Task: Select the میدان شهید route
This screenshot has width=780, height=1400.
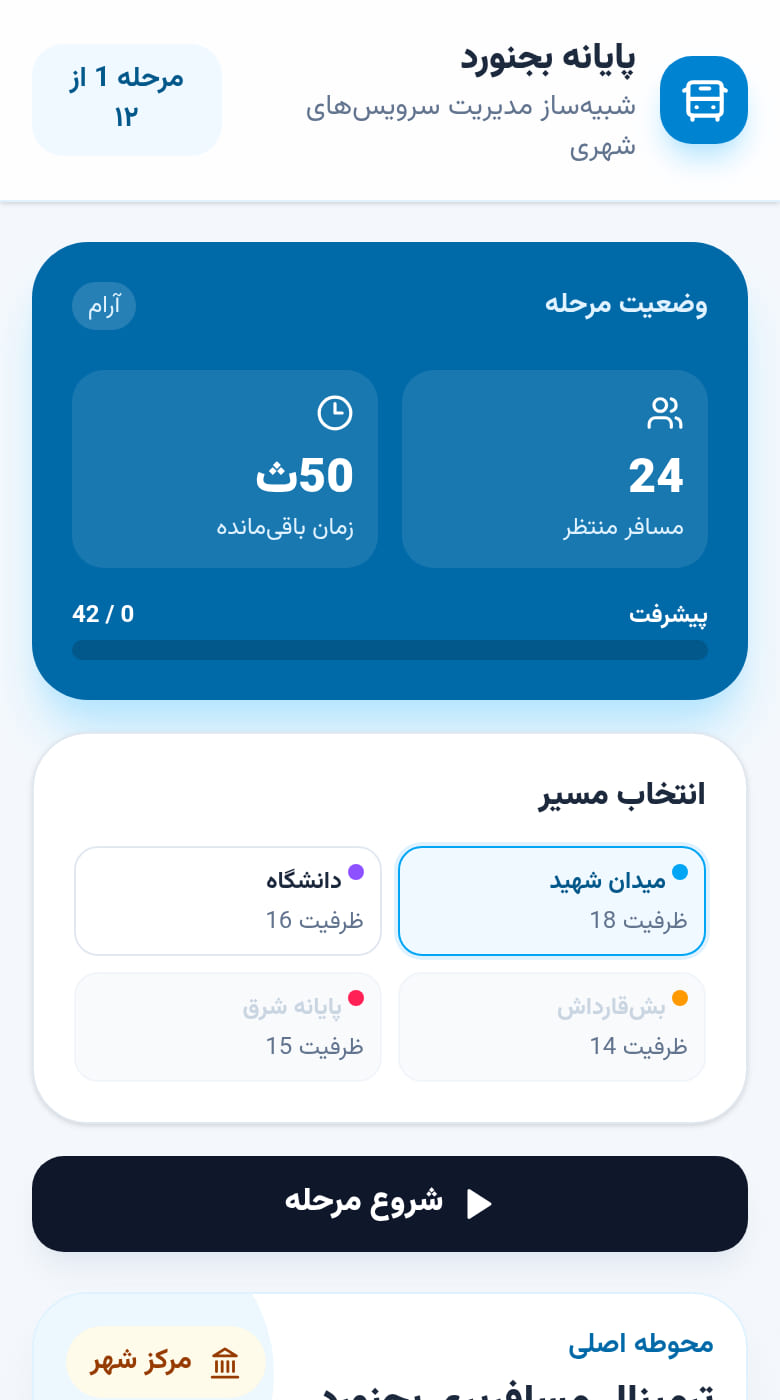Action: (x=552, y=901)
